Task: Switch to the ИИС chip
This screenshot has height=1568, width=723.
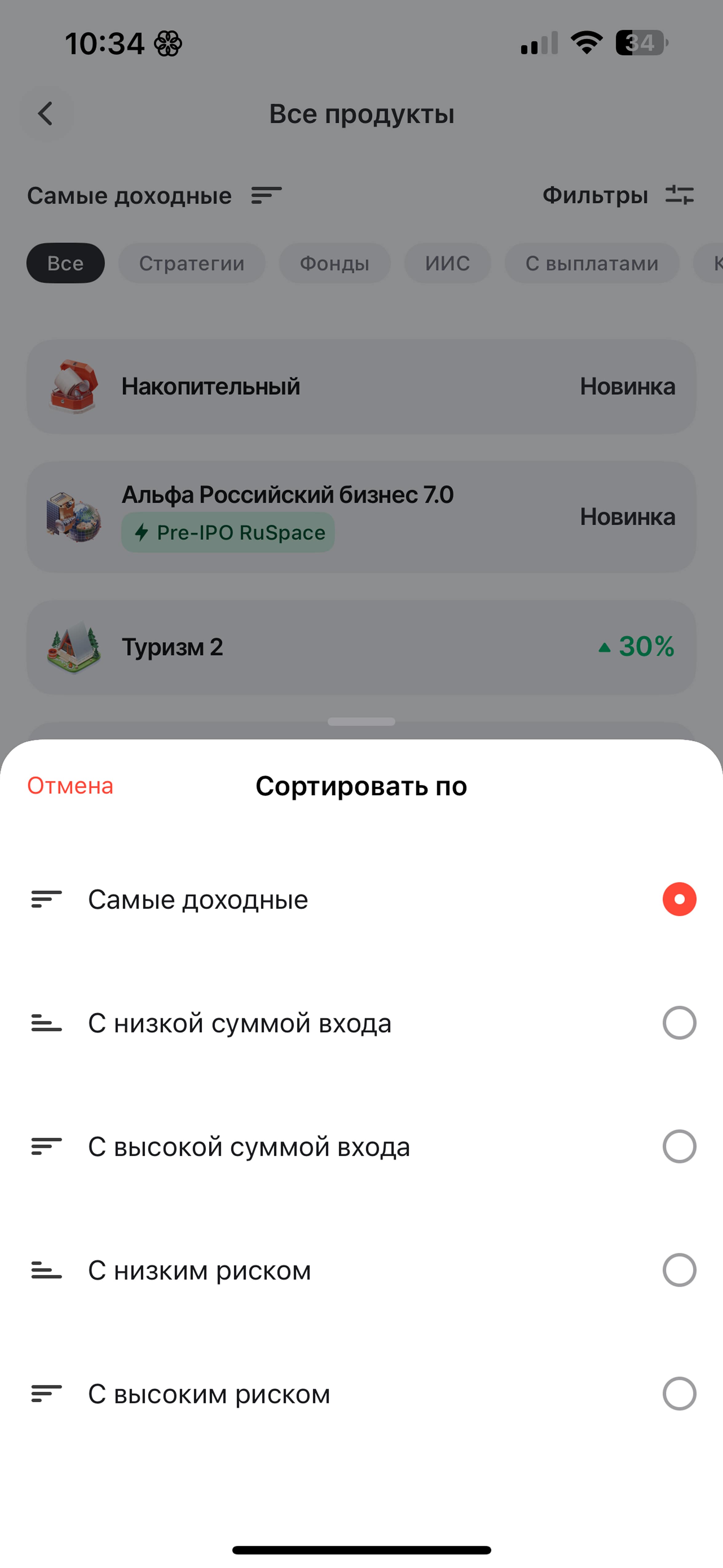Action: (447, 263)
